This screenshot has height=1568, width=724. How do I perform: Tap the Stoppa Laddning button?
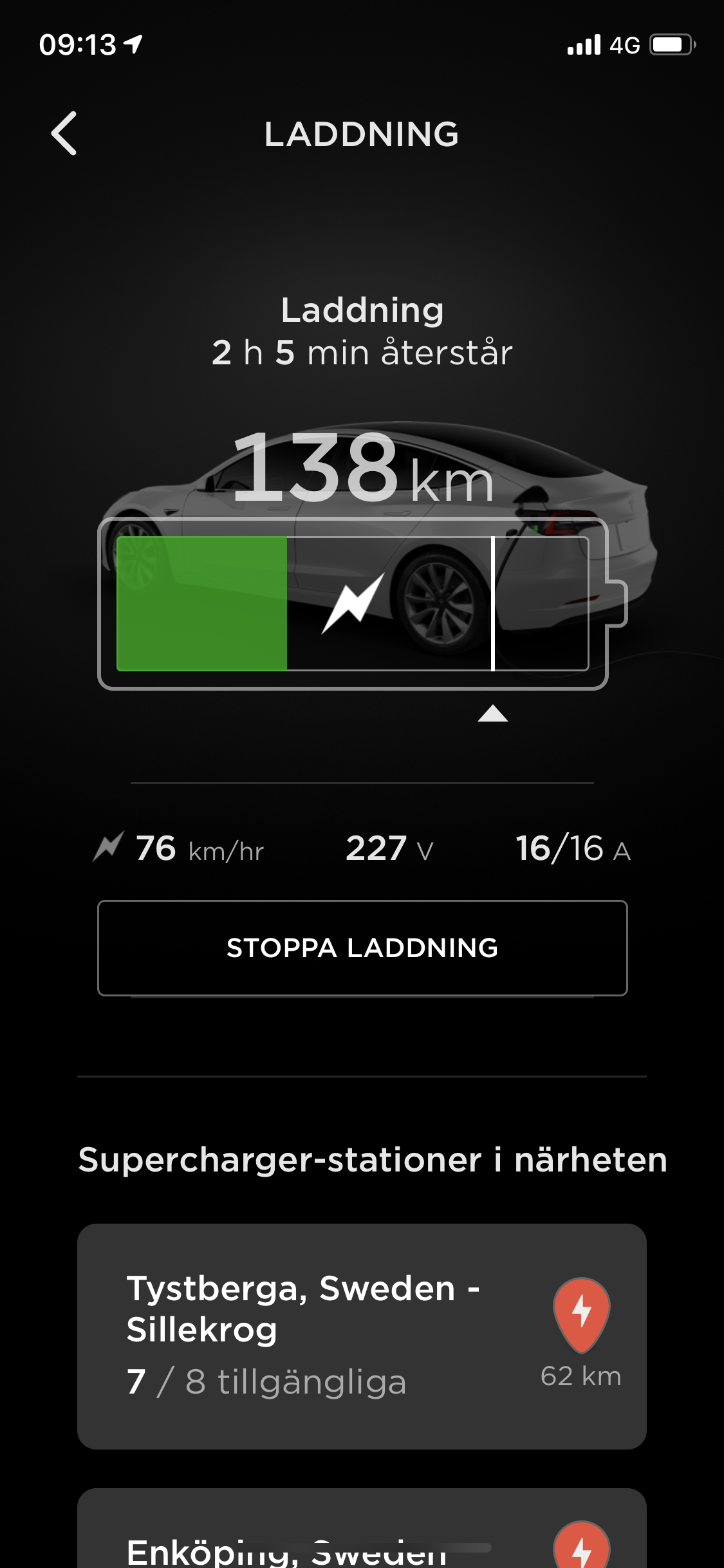[362, 947]
